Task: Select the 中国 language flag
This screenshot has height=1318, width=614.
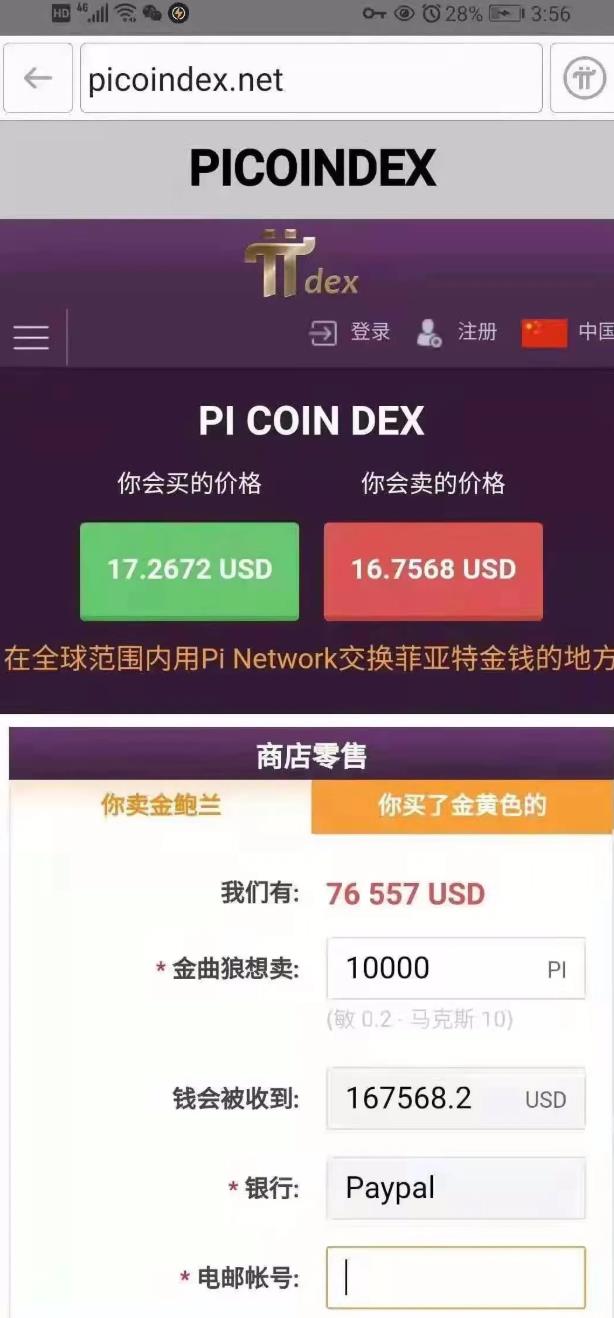Action: [567, 333]
